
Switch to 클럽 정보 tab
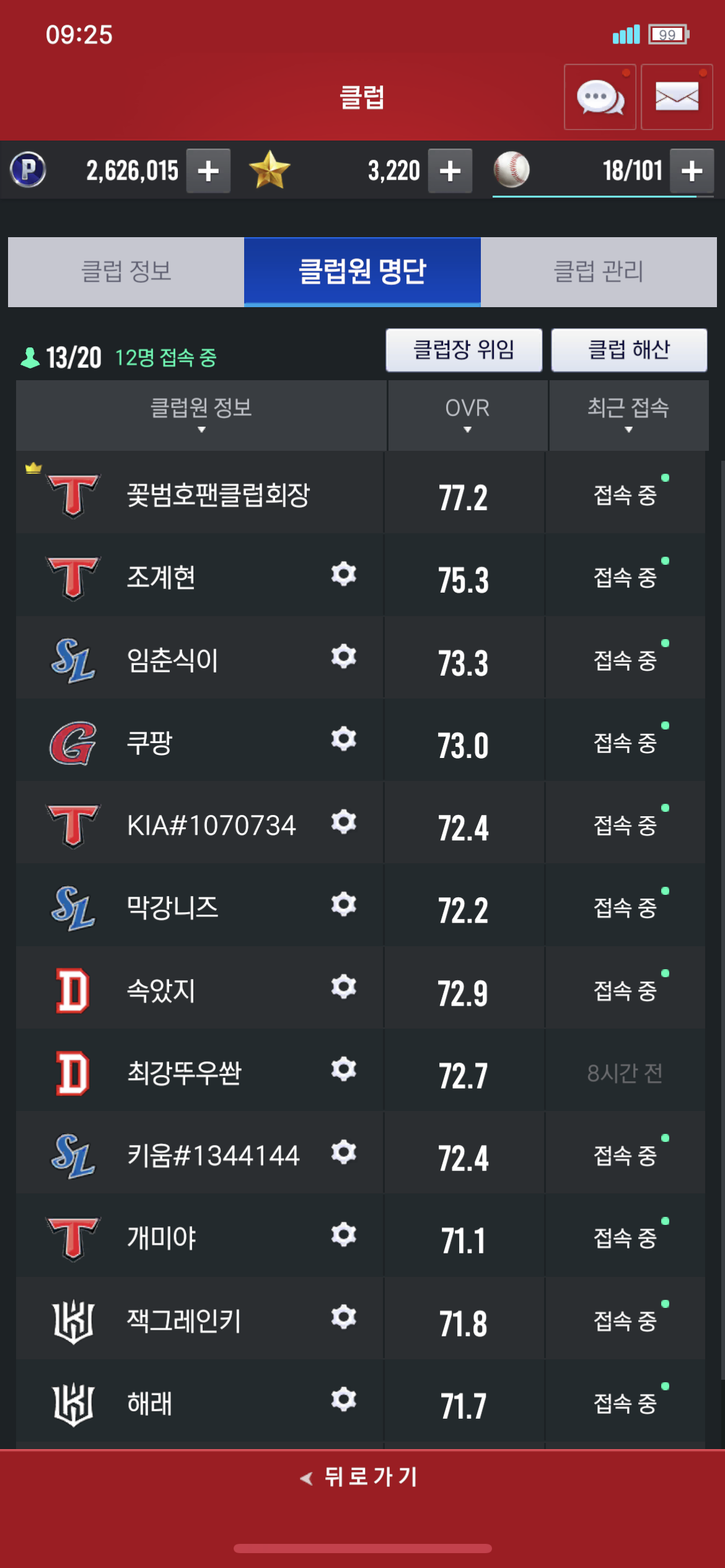point(126,271)
